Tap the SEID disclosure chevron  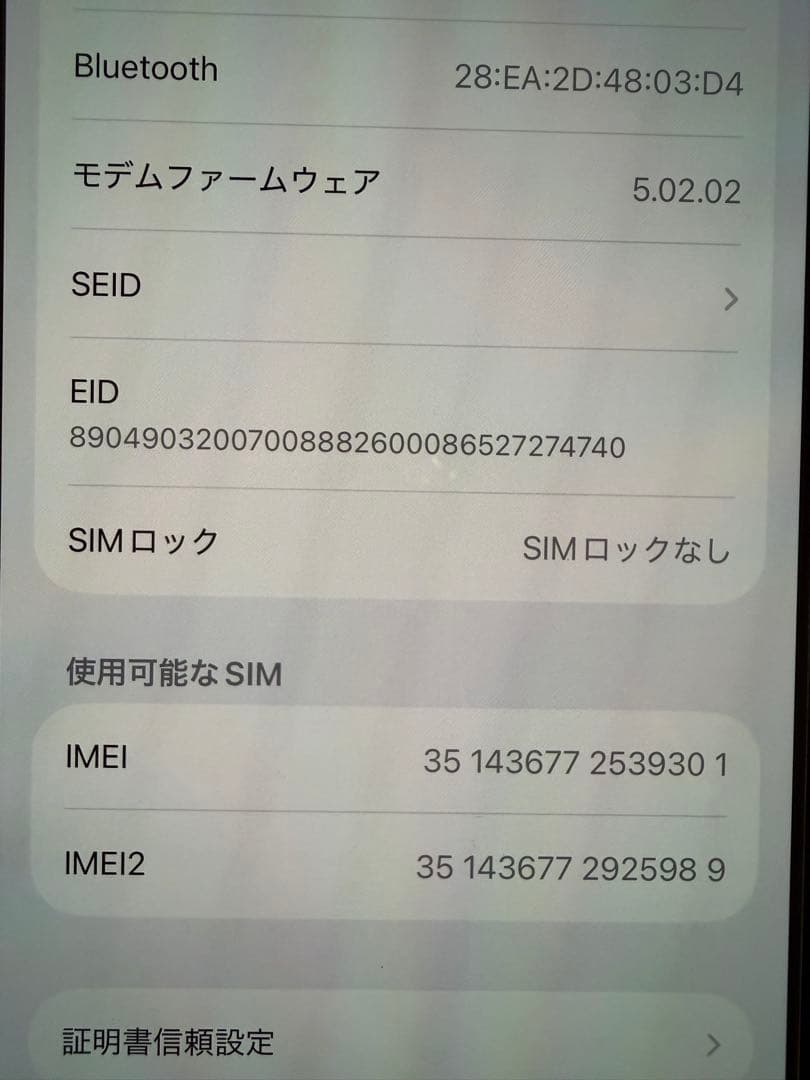pyautogui.click(x=730, y=298)
